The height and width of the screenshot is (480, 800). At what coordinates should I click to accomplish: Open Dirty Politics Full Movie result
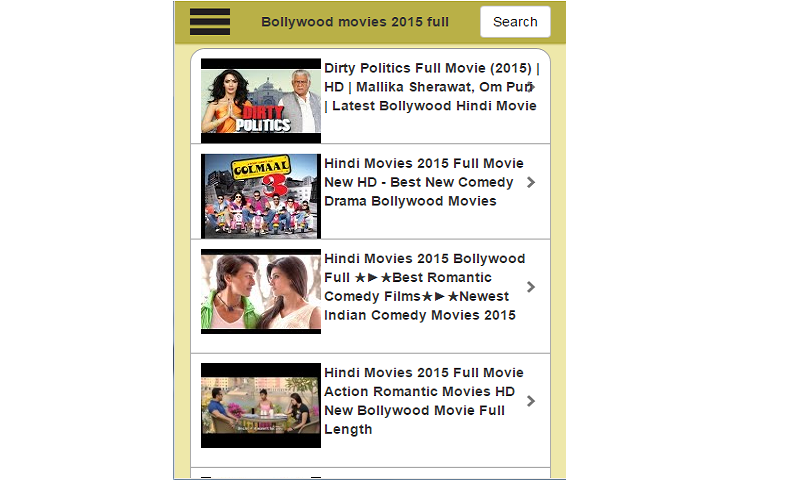430,87
